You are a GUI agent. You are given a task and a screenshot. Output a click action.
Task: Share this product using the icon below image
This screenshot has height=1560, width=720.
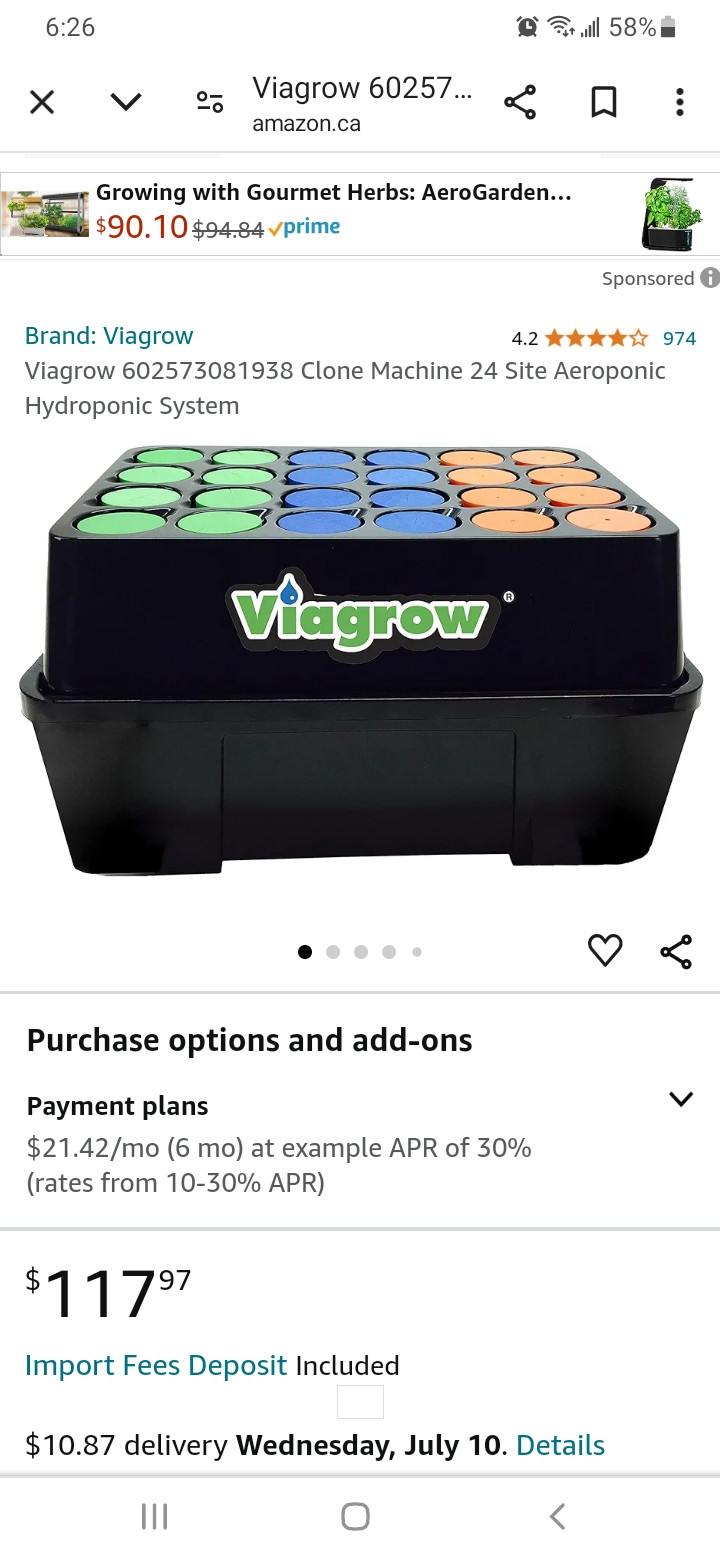[x=676, y=952]
